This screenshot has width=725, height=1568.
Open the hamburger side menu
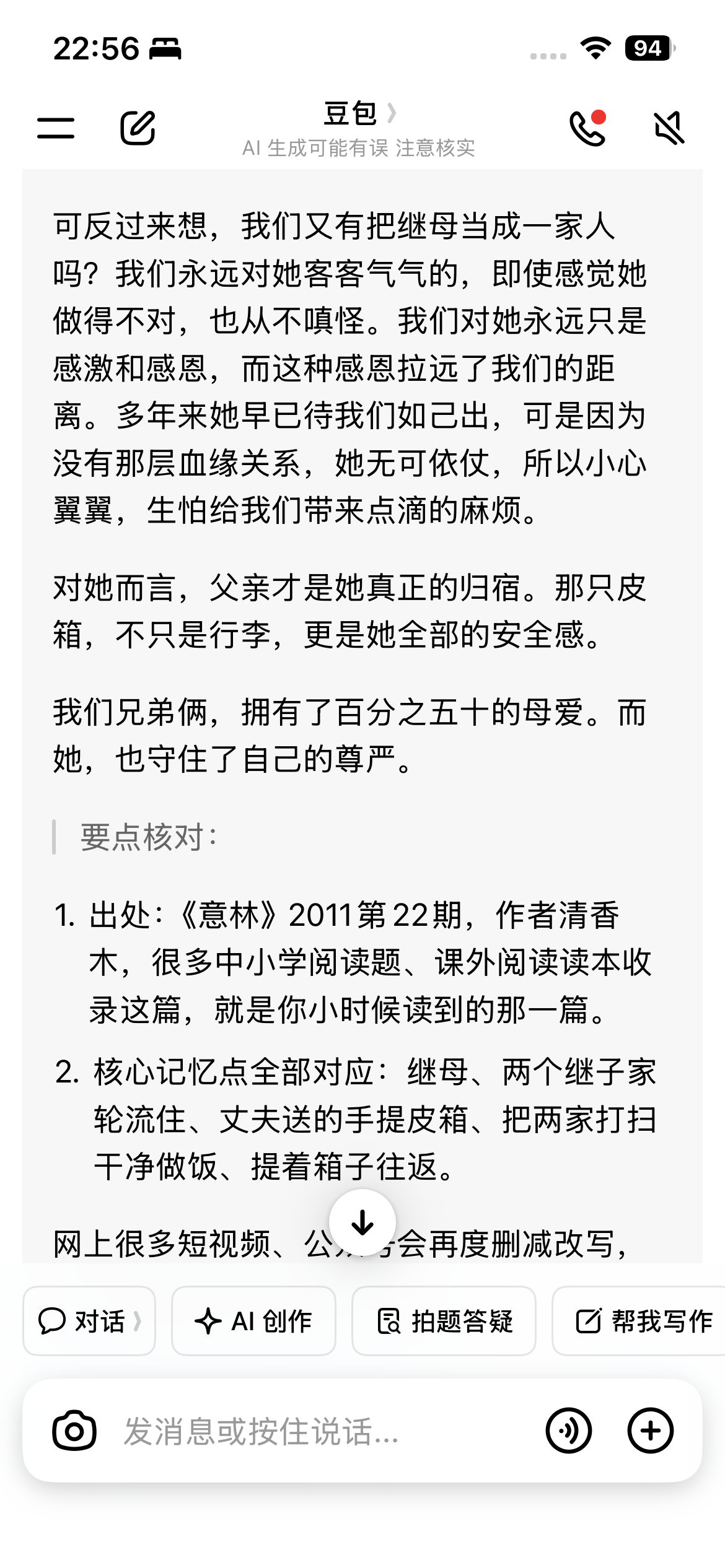[56, 128]
